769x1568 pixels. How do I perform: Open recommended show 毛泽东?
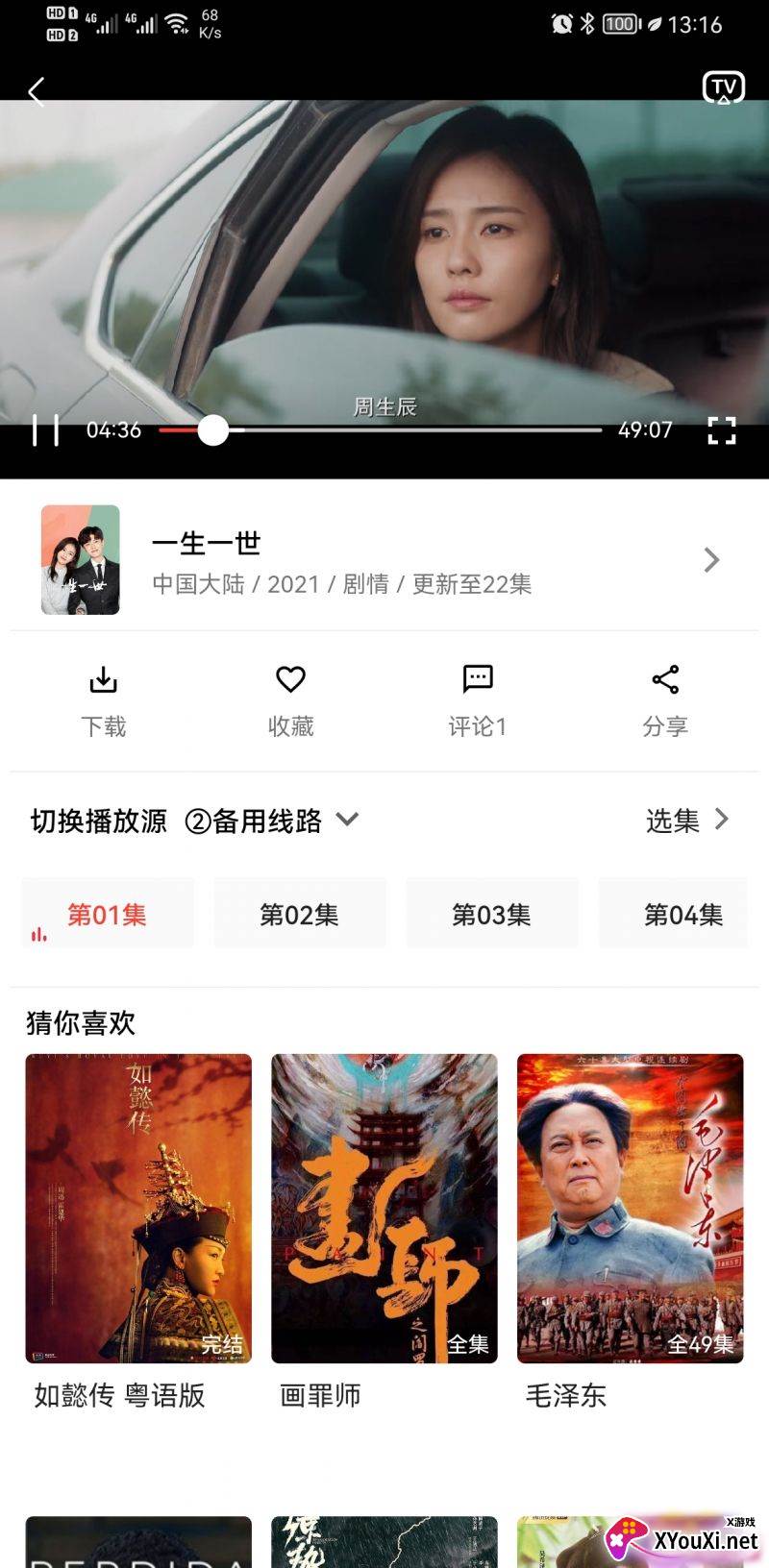pos(630,1209)
